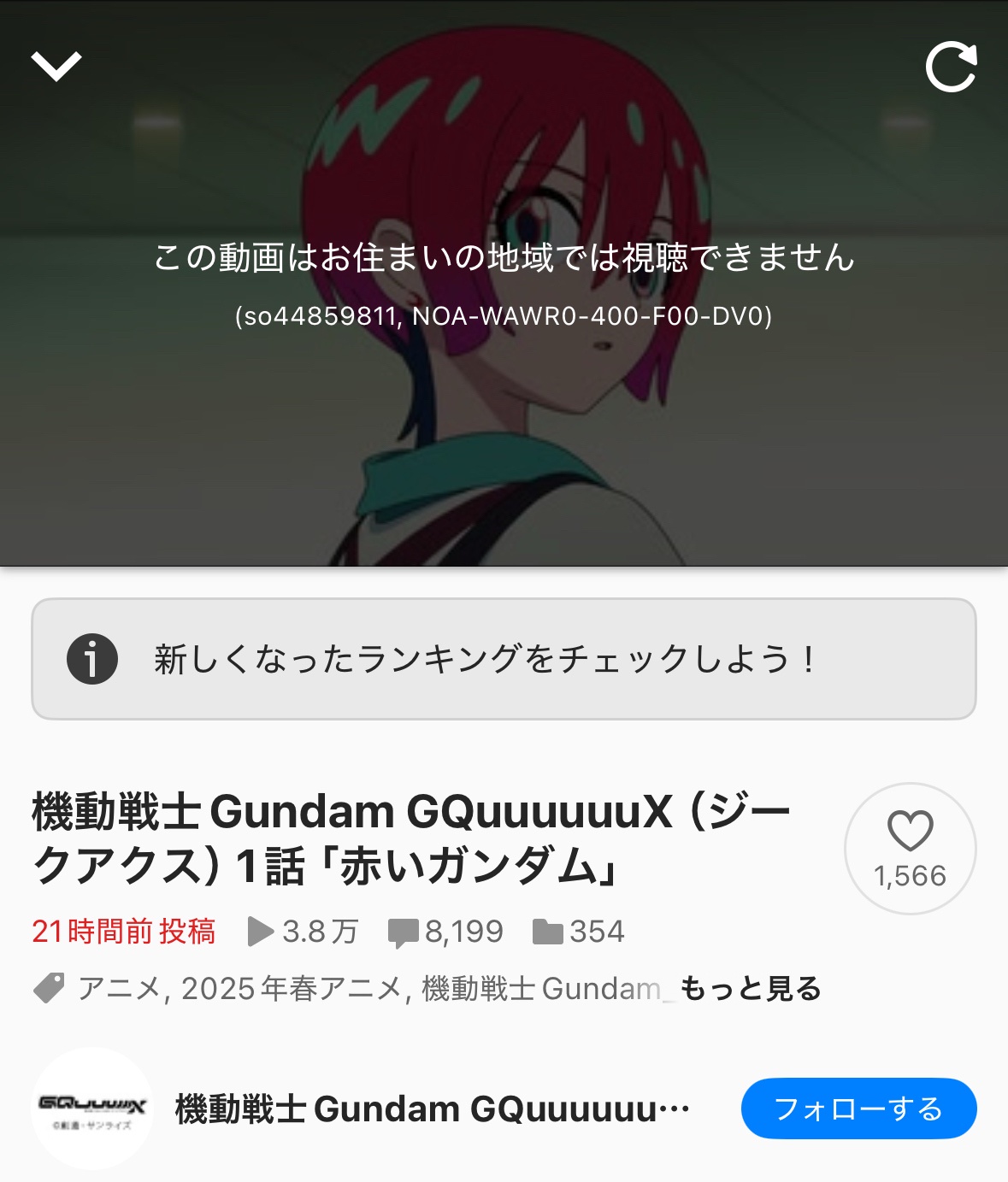The height and width of the screenshot is (1182, 1008).
Task: Collapse the video player with the down chevron
Action: pyautogui.click(x=56, y=66)
